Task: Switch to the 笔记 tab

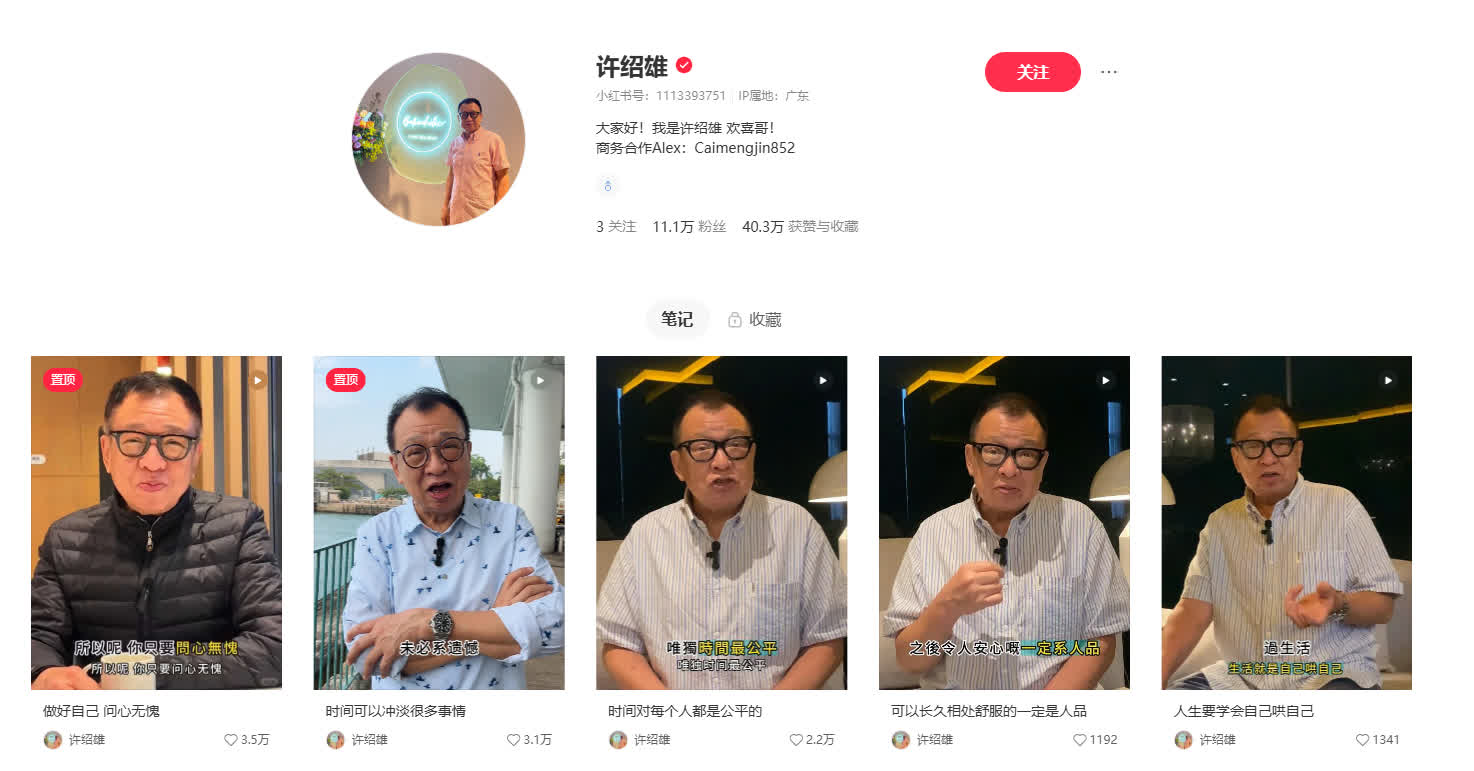Action: (x=677, y=319)
